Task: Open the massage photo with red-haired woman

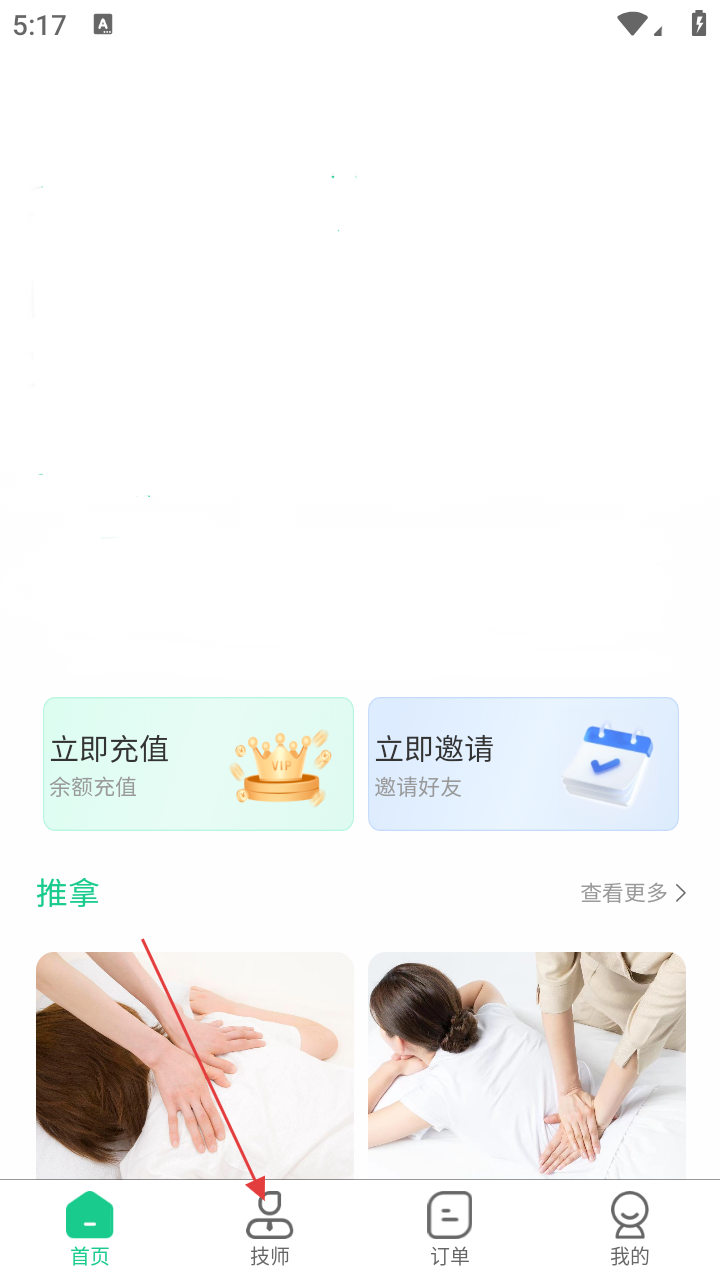Action: (195, 1065)
